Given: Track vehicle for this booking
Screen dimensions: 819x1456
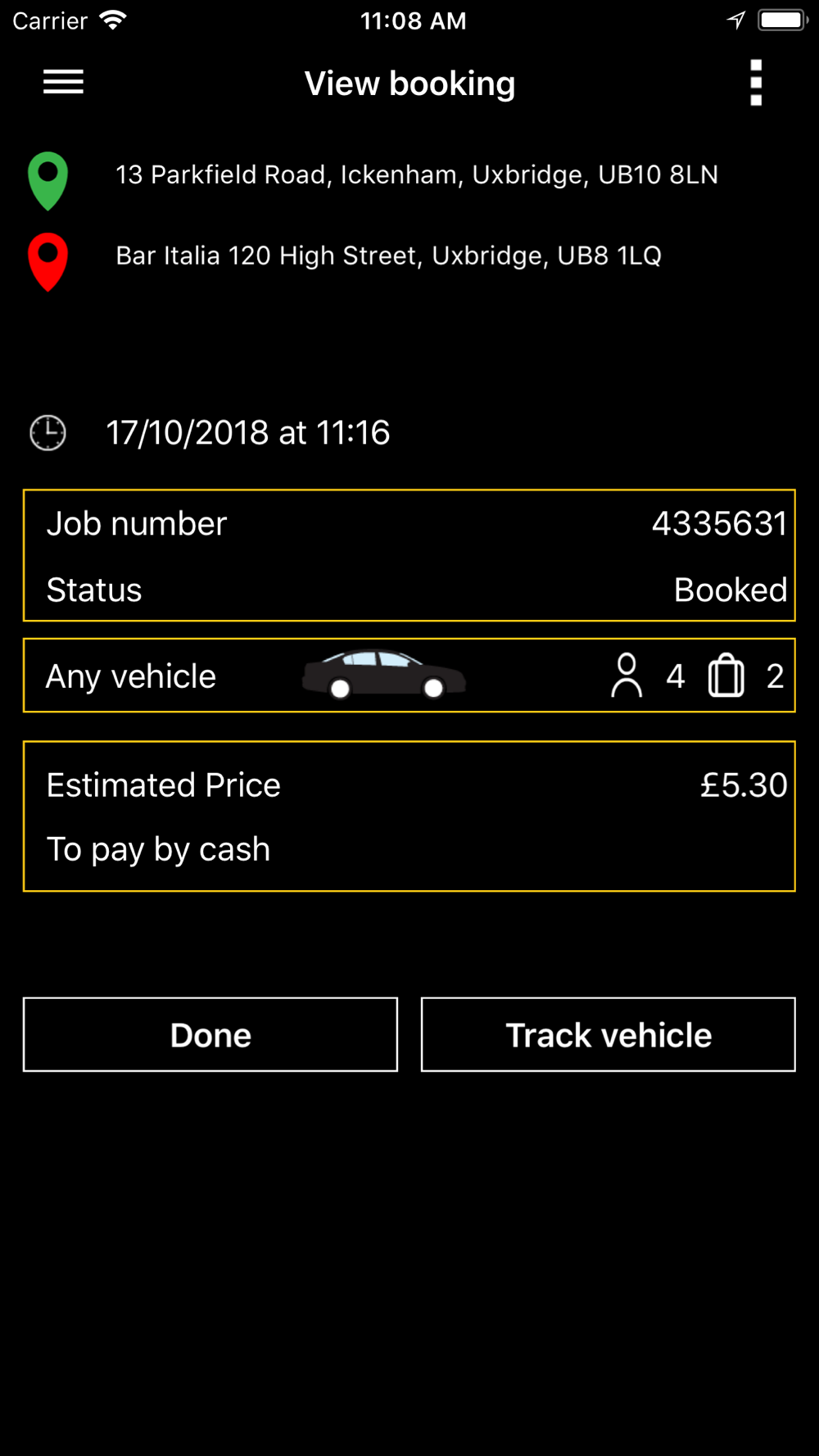Looking at the screenshot, I should click(x=609, y=1034).
